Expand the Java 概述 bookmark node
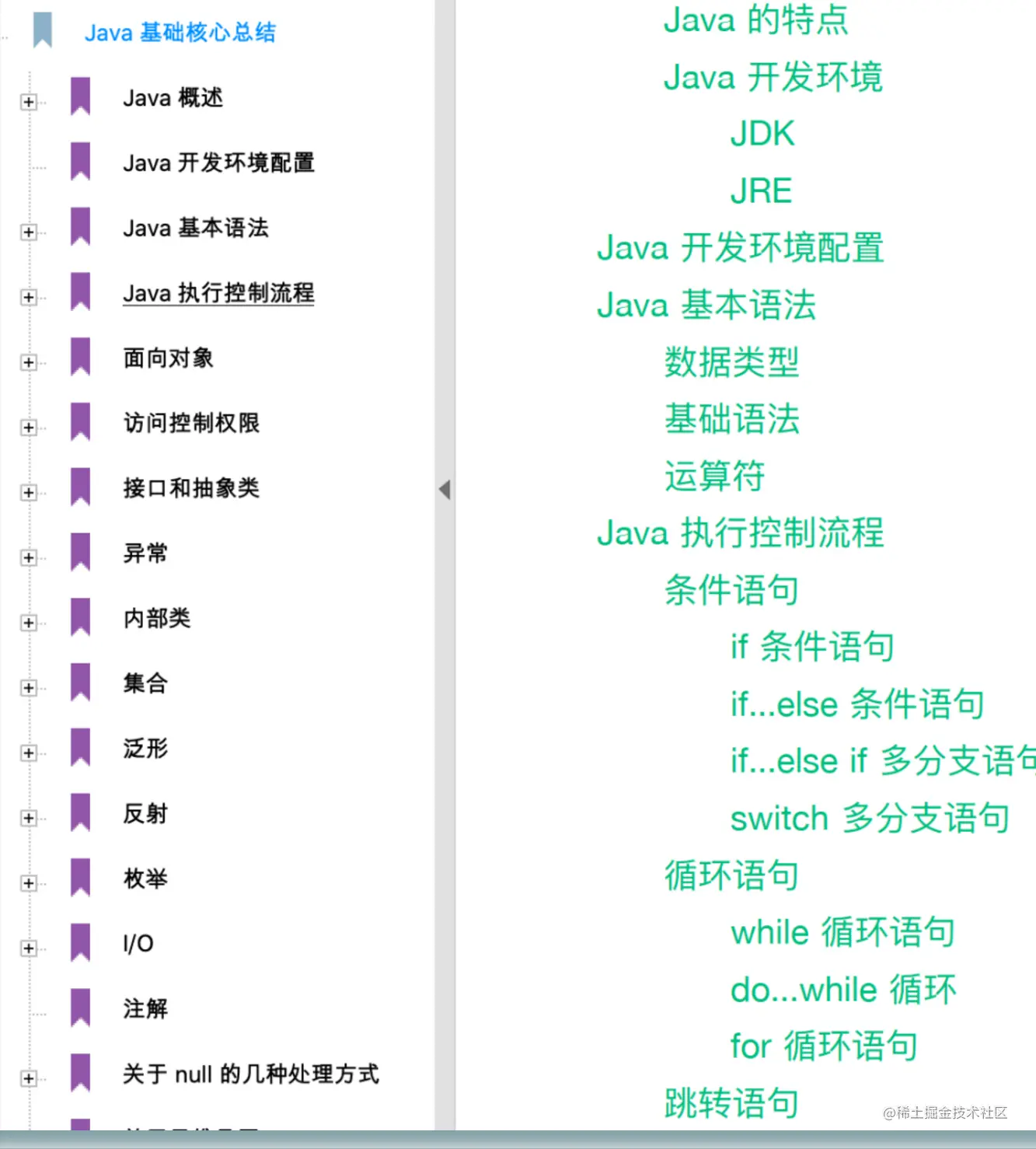The height and width of the screenshot is (1149, 1036). (x=29, y=103)
